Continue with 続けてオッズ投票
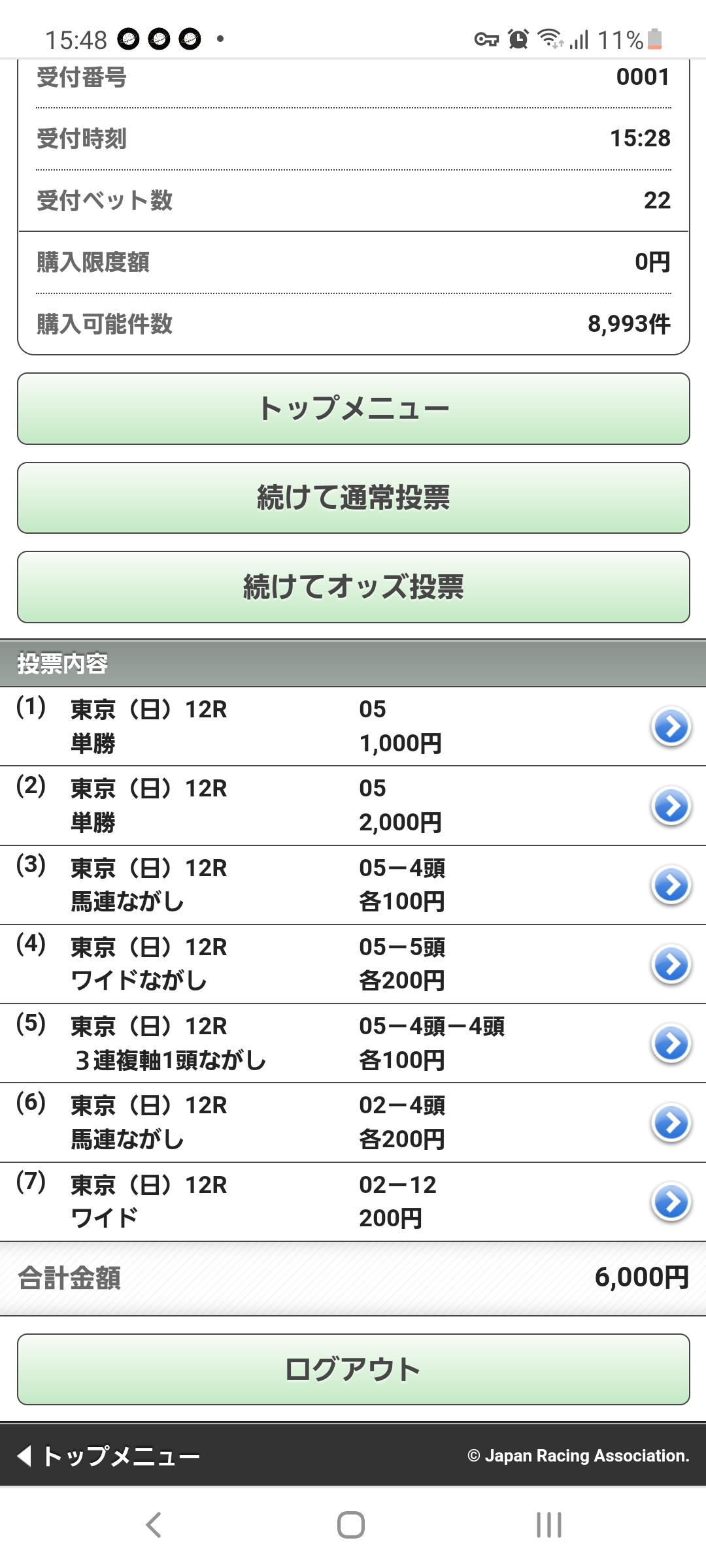 coord(353,587)
